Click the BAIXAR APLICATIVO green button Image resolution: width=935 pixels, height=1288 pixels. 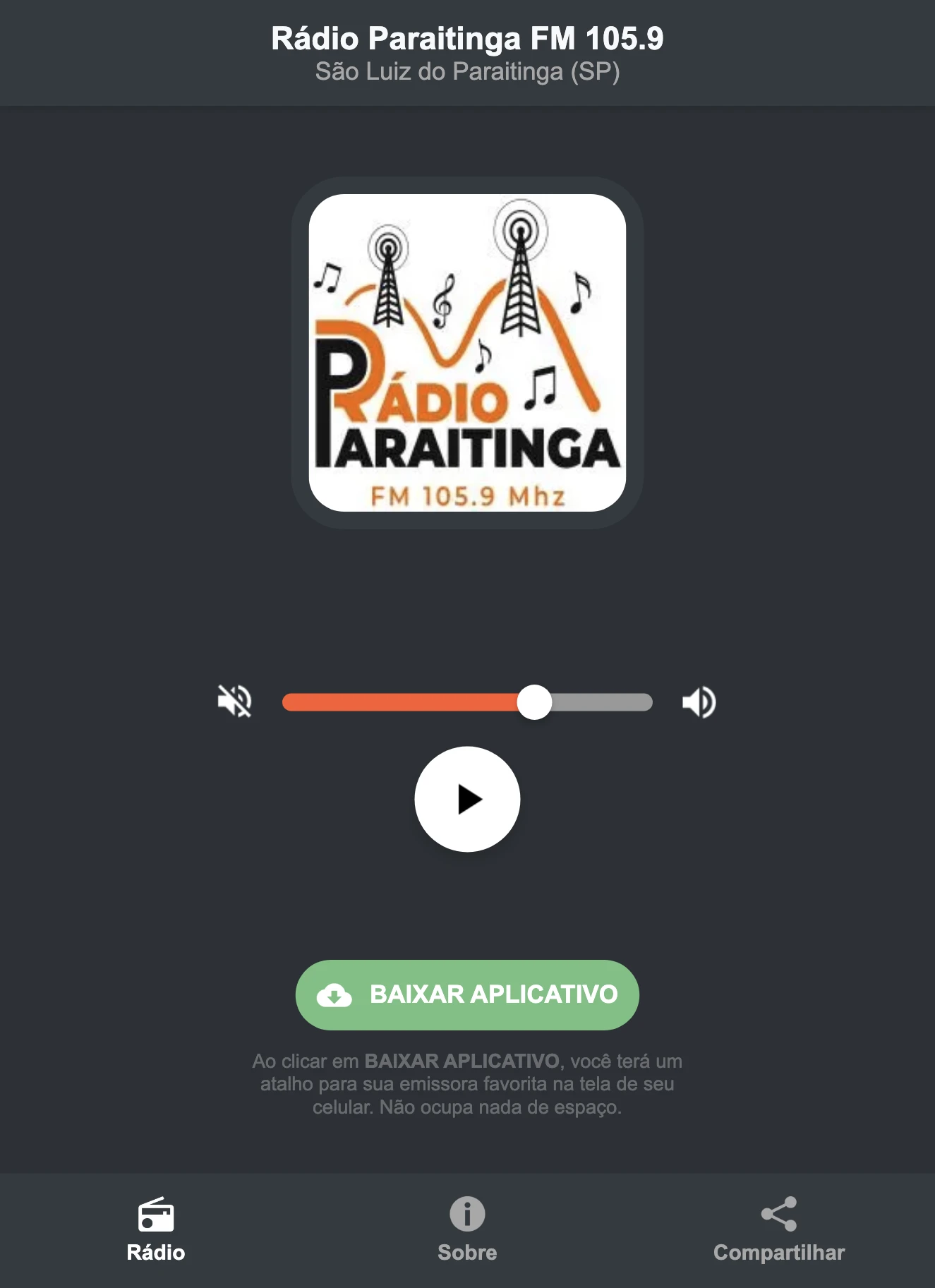tap(467, 994)
